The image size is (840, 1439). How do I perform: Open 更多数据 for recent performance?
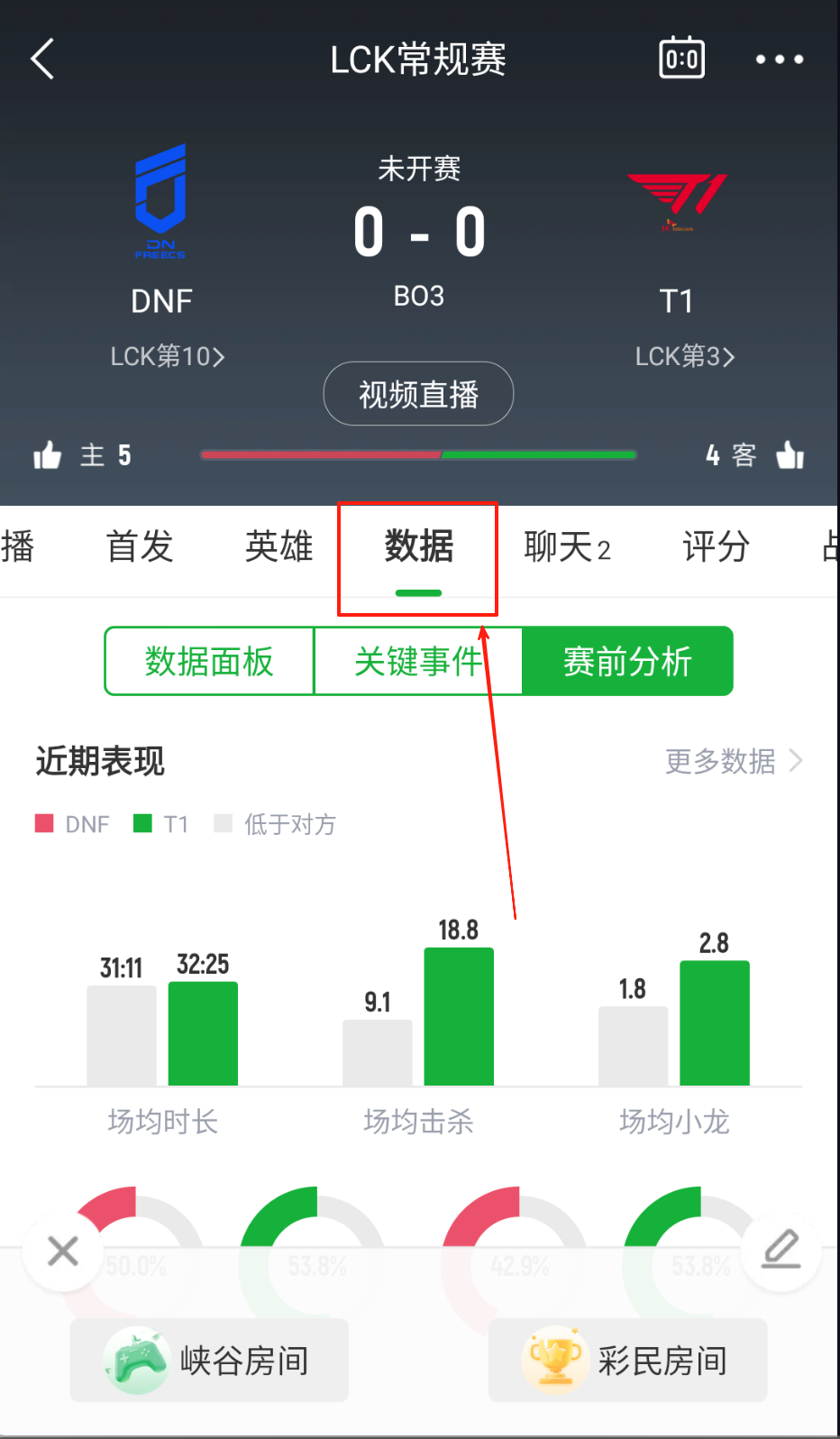pyautogui.click(x=733, y=761)
